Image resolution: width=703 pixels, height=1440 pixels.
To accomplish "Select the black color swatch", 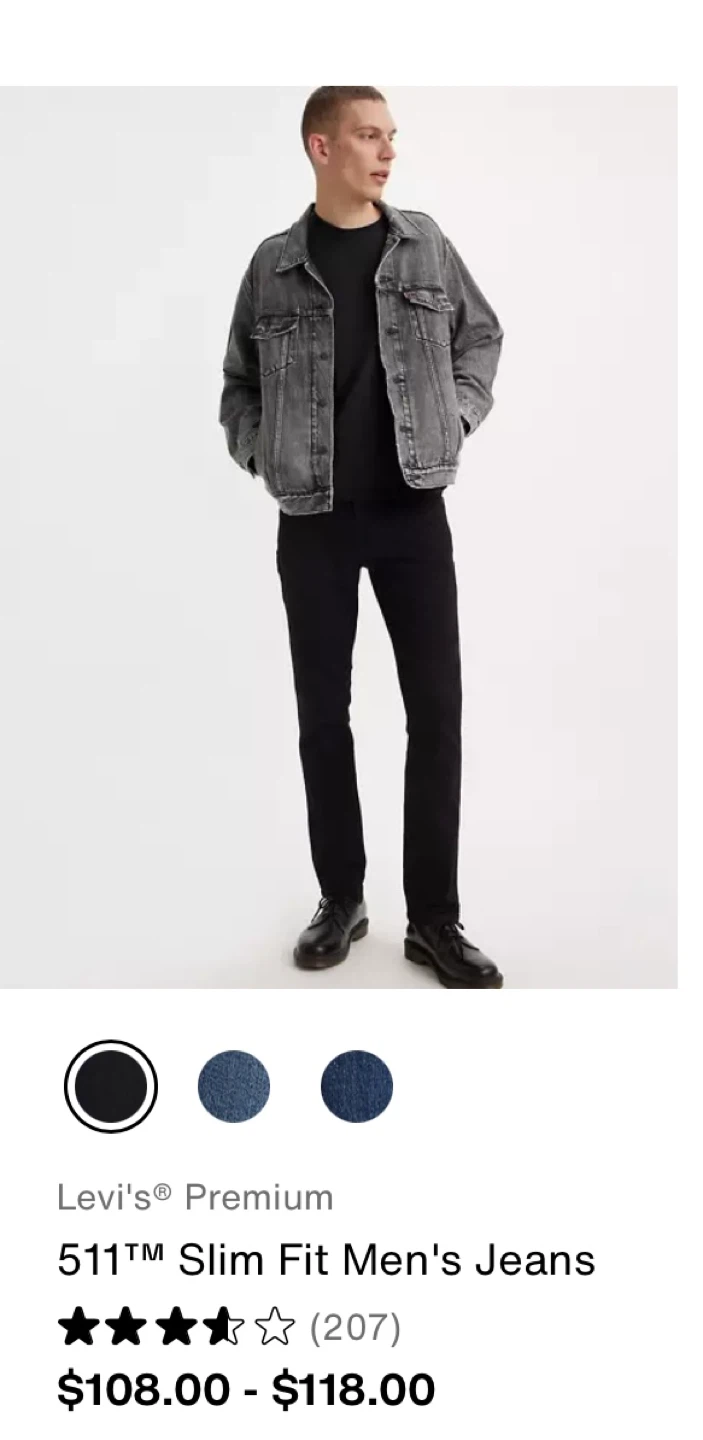I will (x=111, y=1086).
